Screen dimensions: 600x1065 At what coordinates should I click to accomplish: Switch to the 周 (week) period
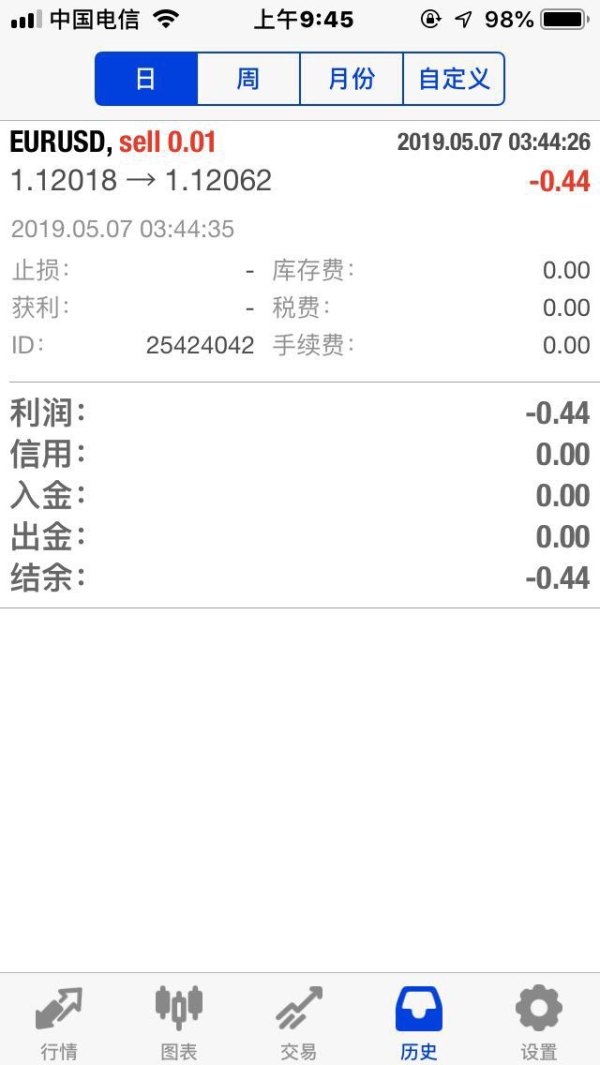coord(248,79)
